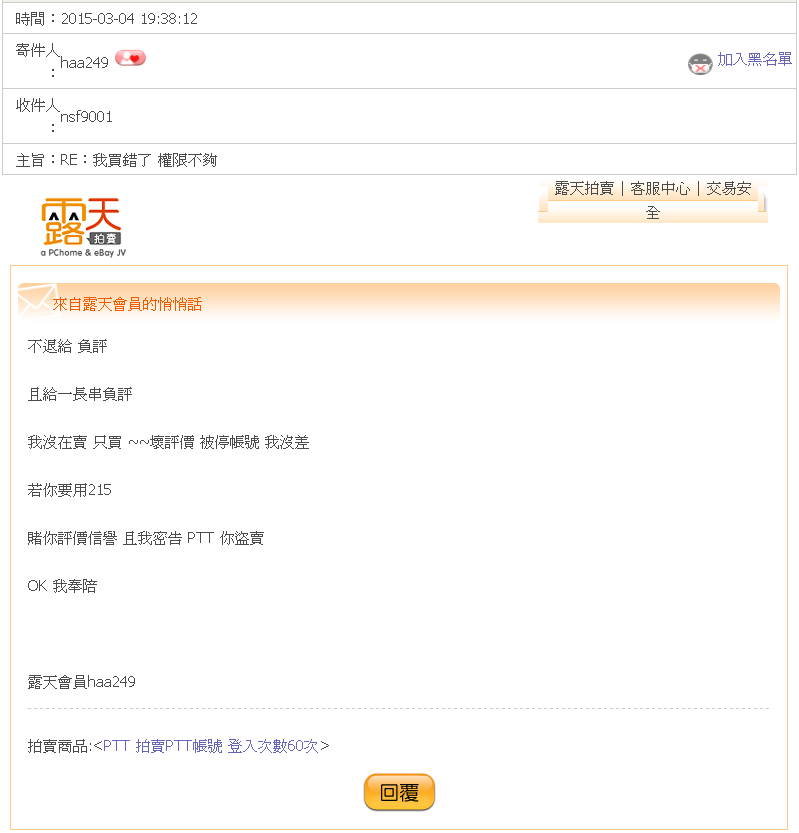799x833 pixels.
Task: Add sender haa249 to the blacklist
Action: (x=754, y=60)
